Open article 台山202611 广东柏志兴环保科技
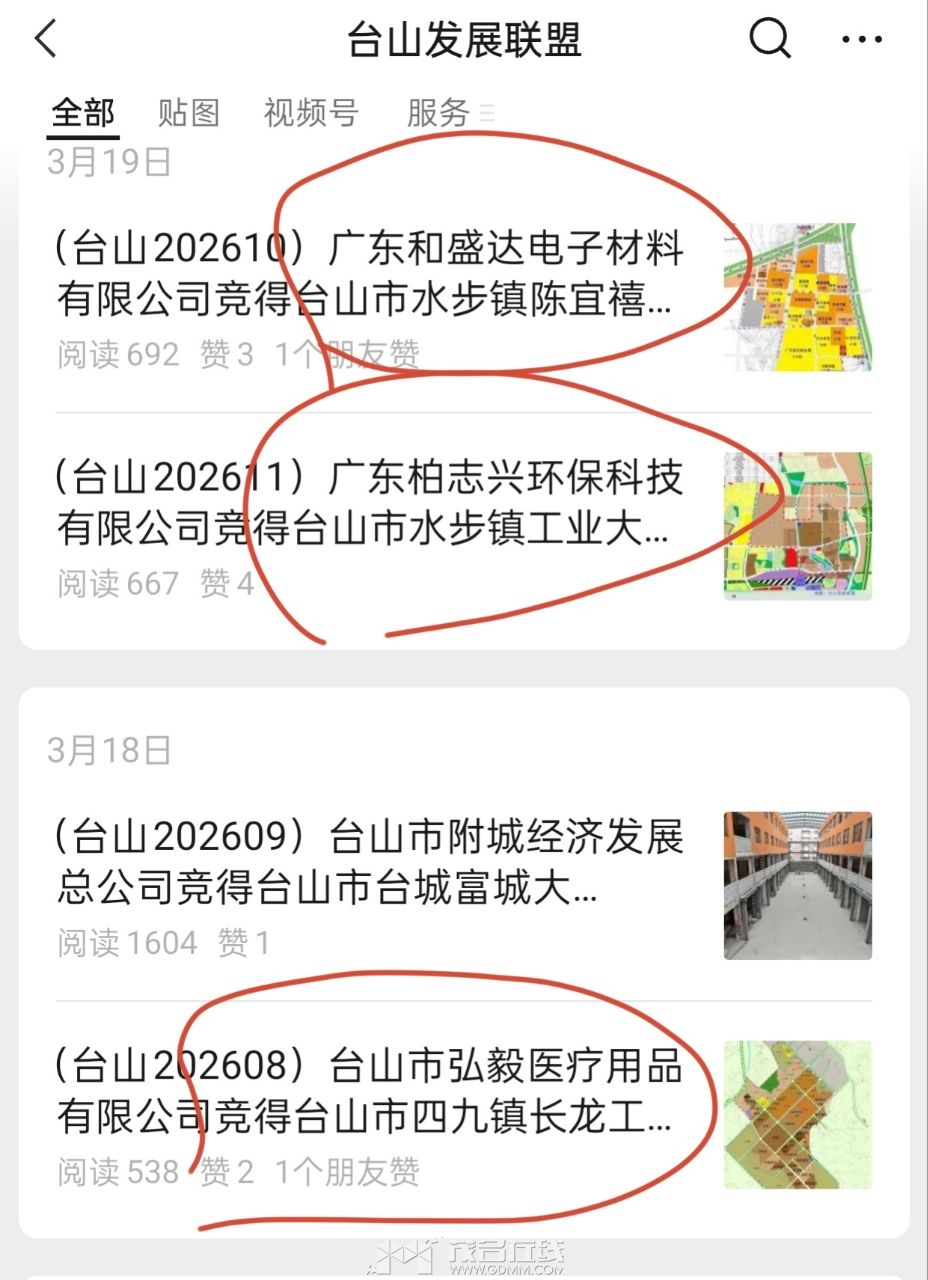This screenshot has width=928, height=1280. (370, 504)
